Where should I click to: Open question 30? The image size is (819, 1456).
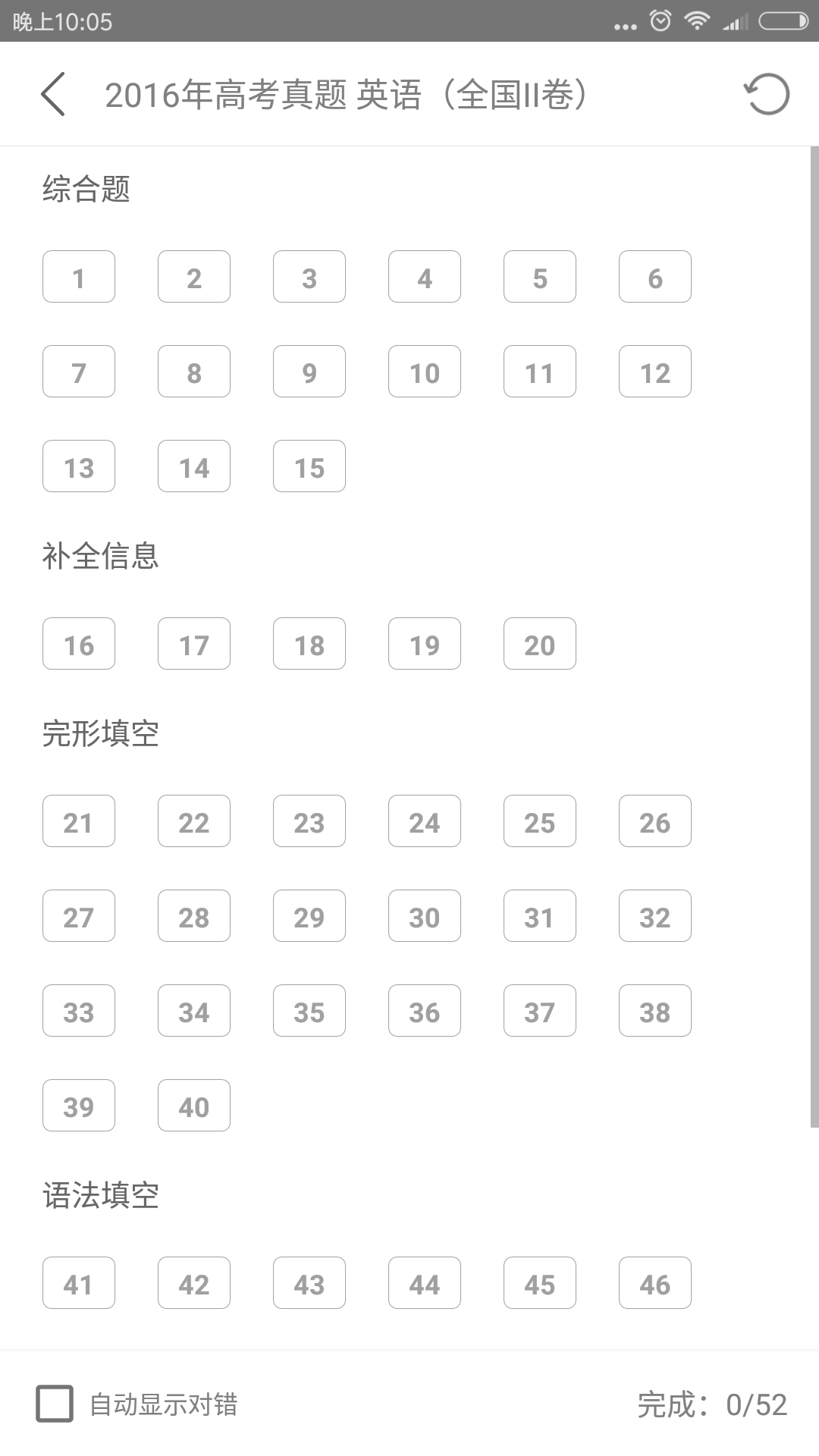tap(425, 916)
